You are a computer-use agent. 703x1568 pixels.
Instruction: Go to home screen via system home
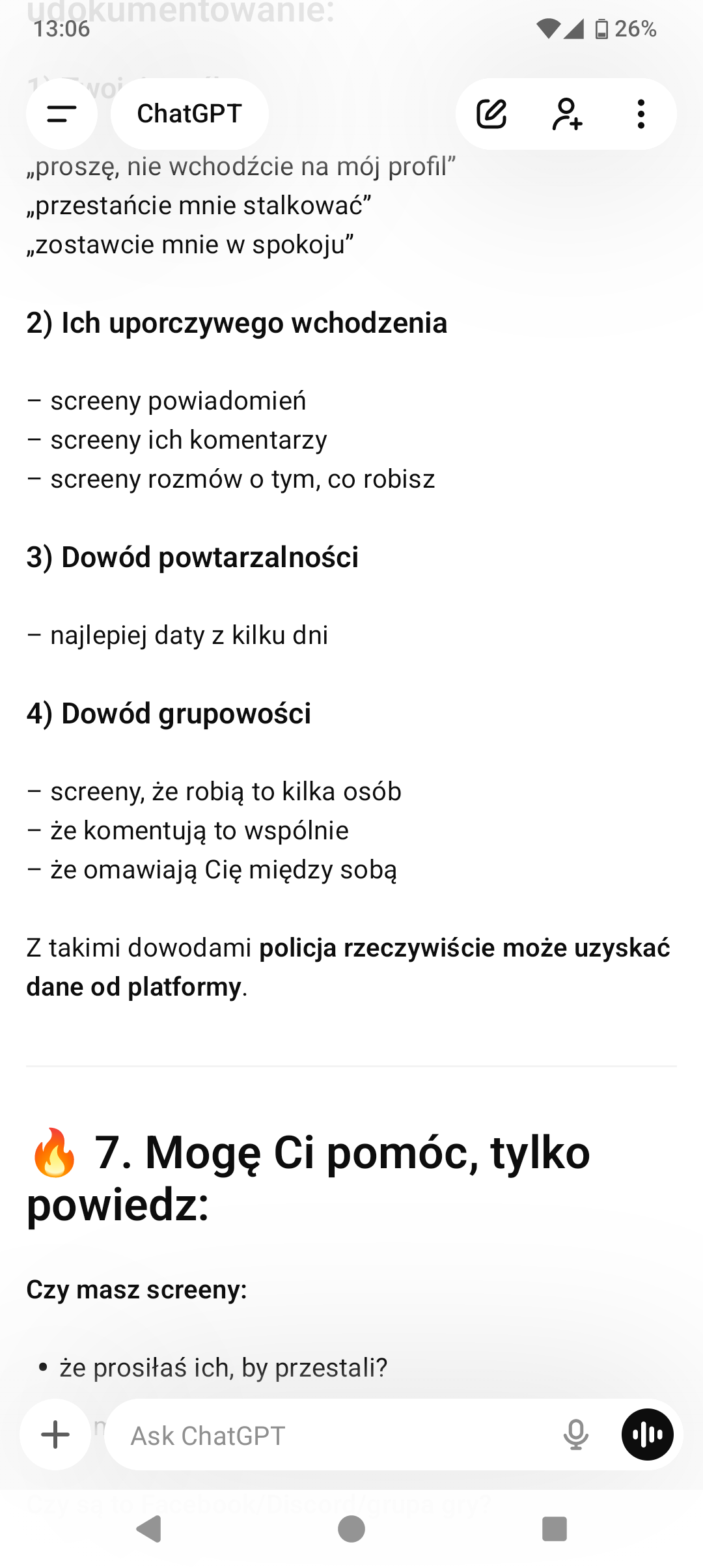click(x=351, y=1529)
